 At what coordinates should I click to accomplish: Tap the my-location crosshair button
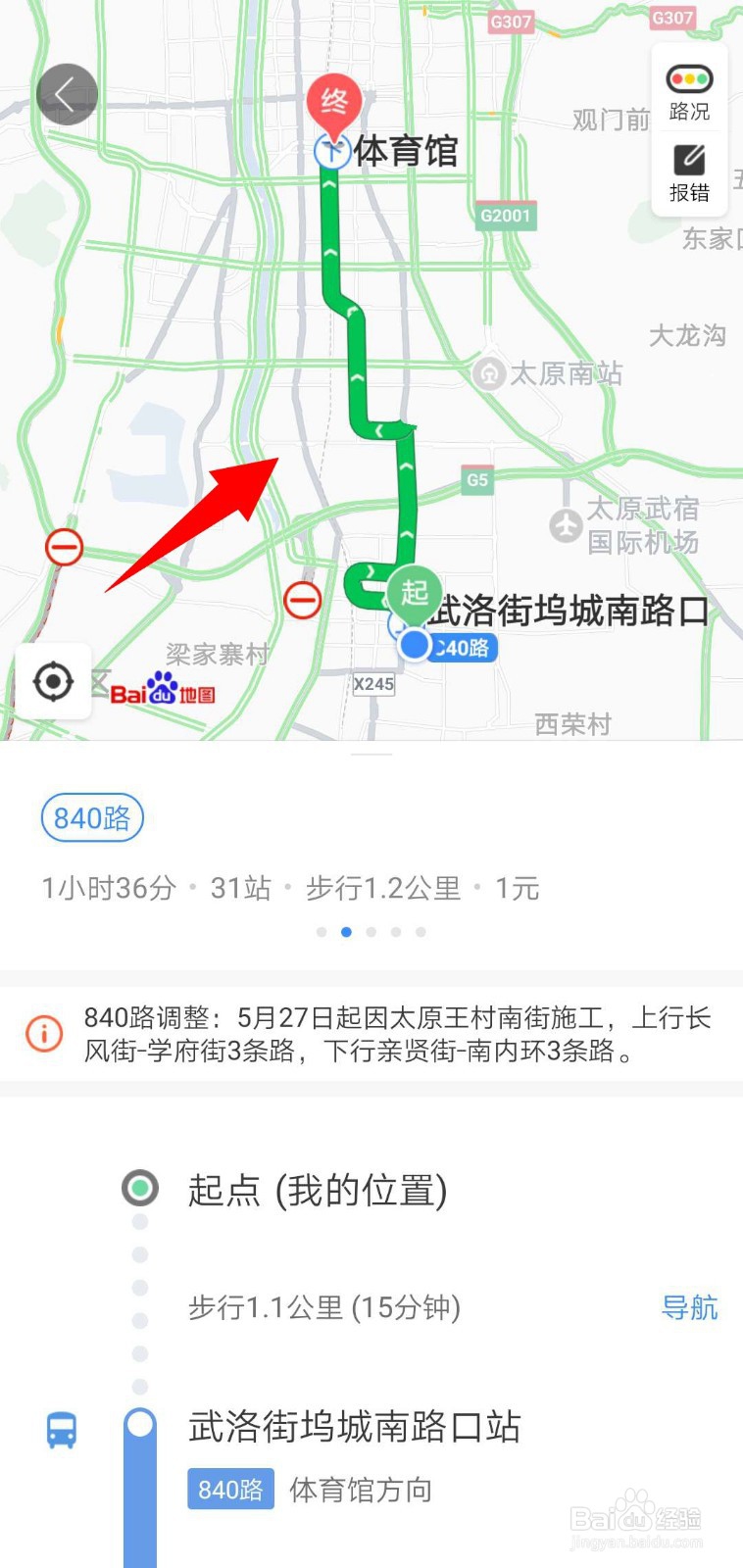[x=55, y=681]
